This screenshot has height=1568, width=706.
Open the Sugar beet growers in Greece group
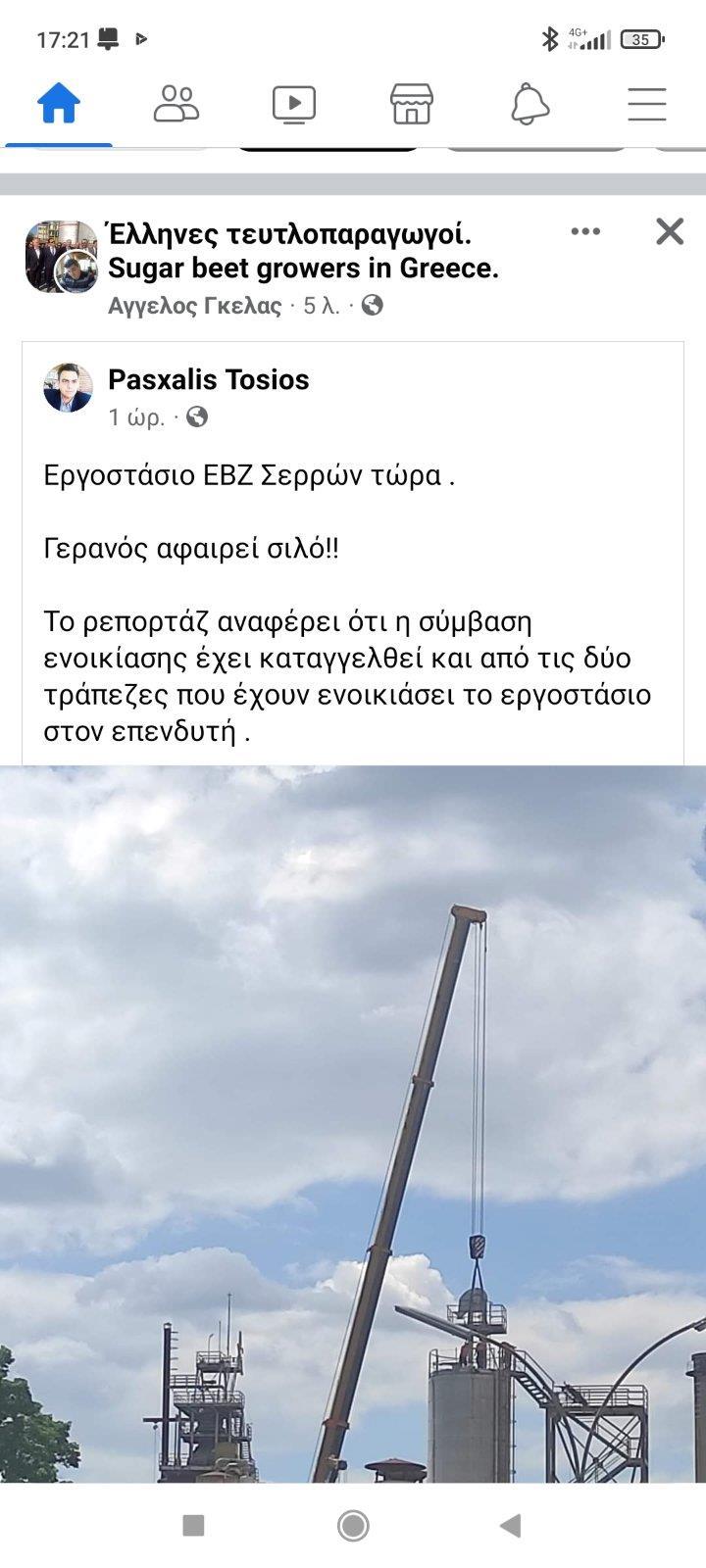[x=302, y=251]
